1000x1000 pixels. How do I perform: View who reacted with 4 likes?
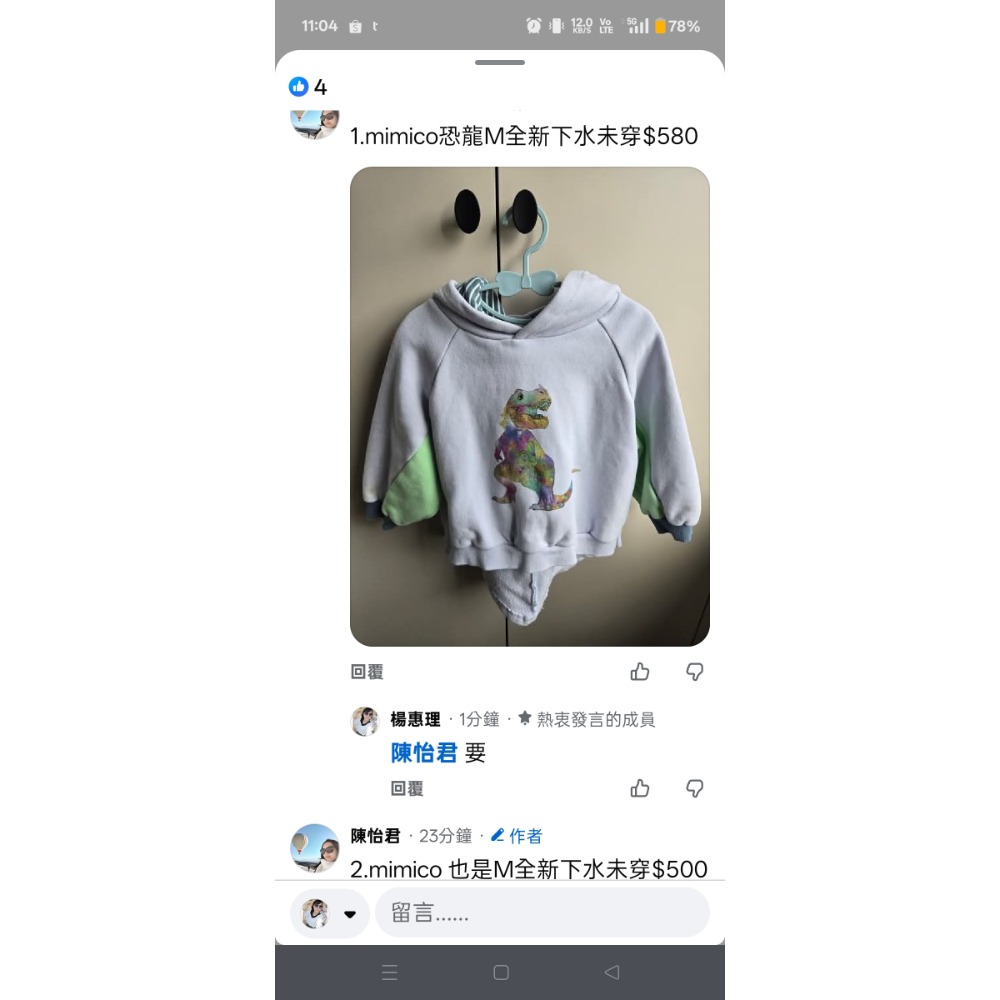pos(308,87)
